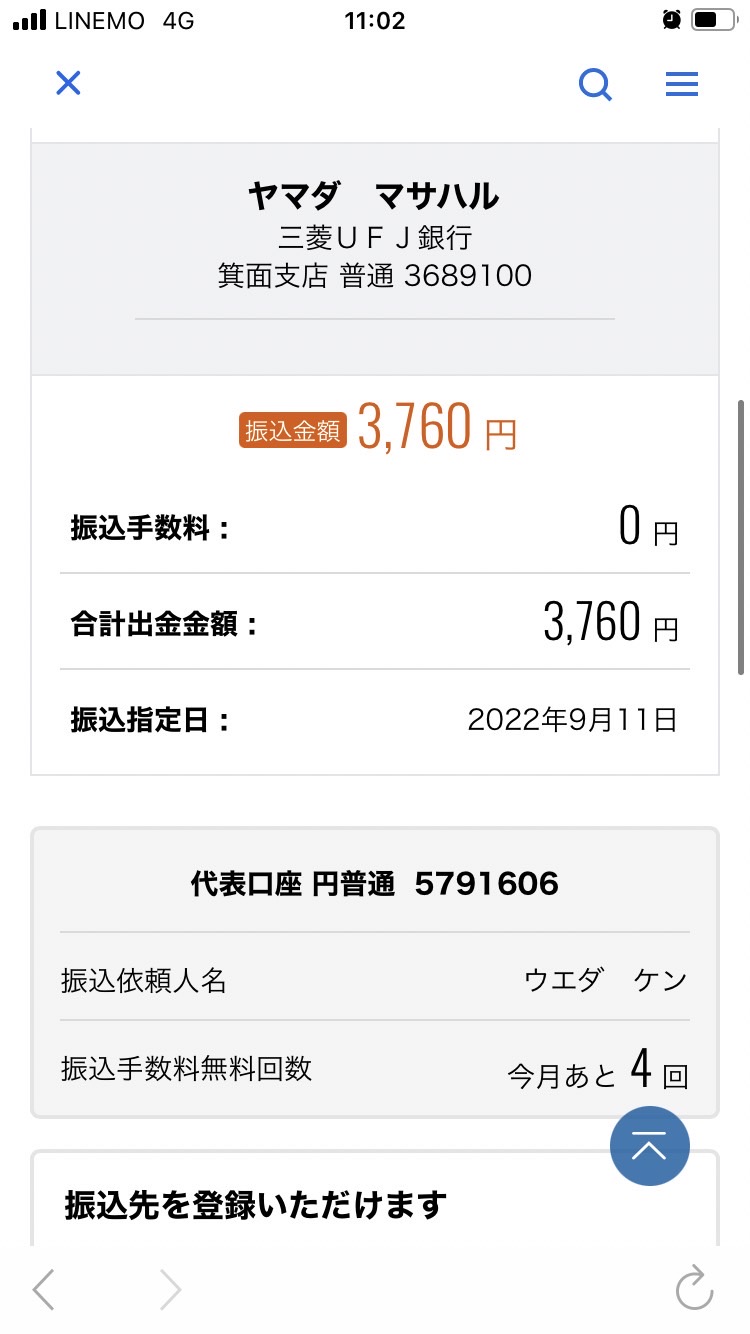Viewport: 750px width, 1334px height.
Task: Go back using the browser back arrow
Action: 43,1290
